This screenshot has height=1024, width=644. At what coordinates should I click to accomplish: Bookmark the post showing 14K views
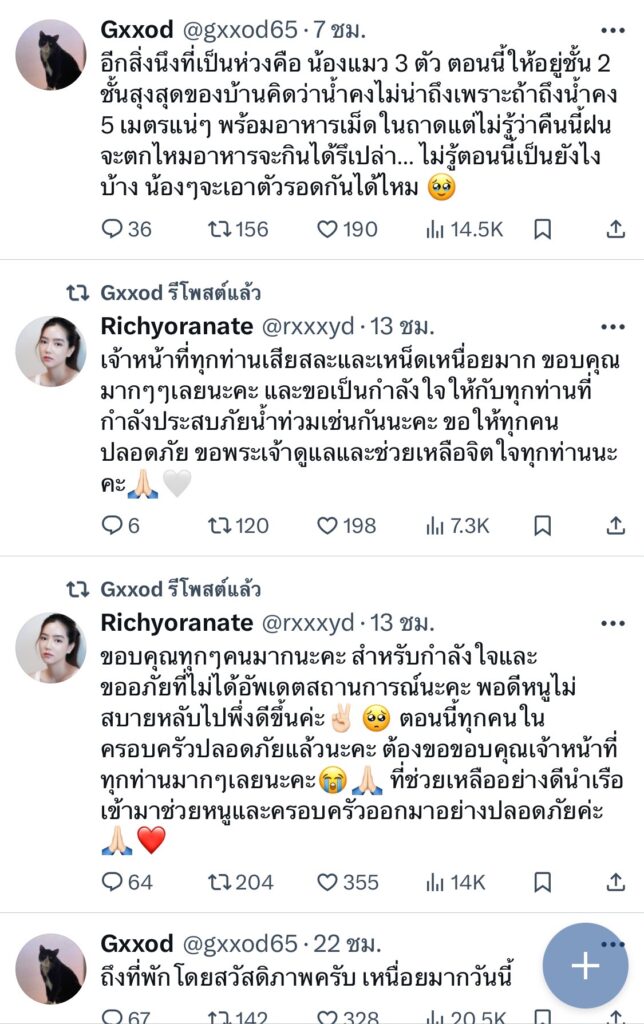(542, 882)
